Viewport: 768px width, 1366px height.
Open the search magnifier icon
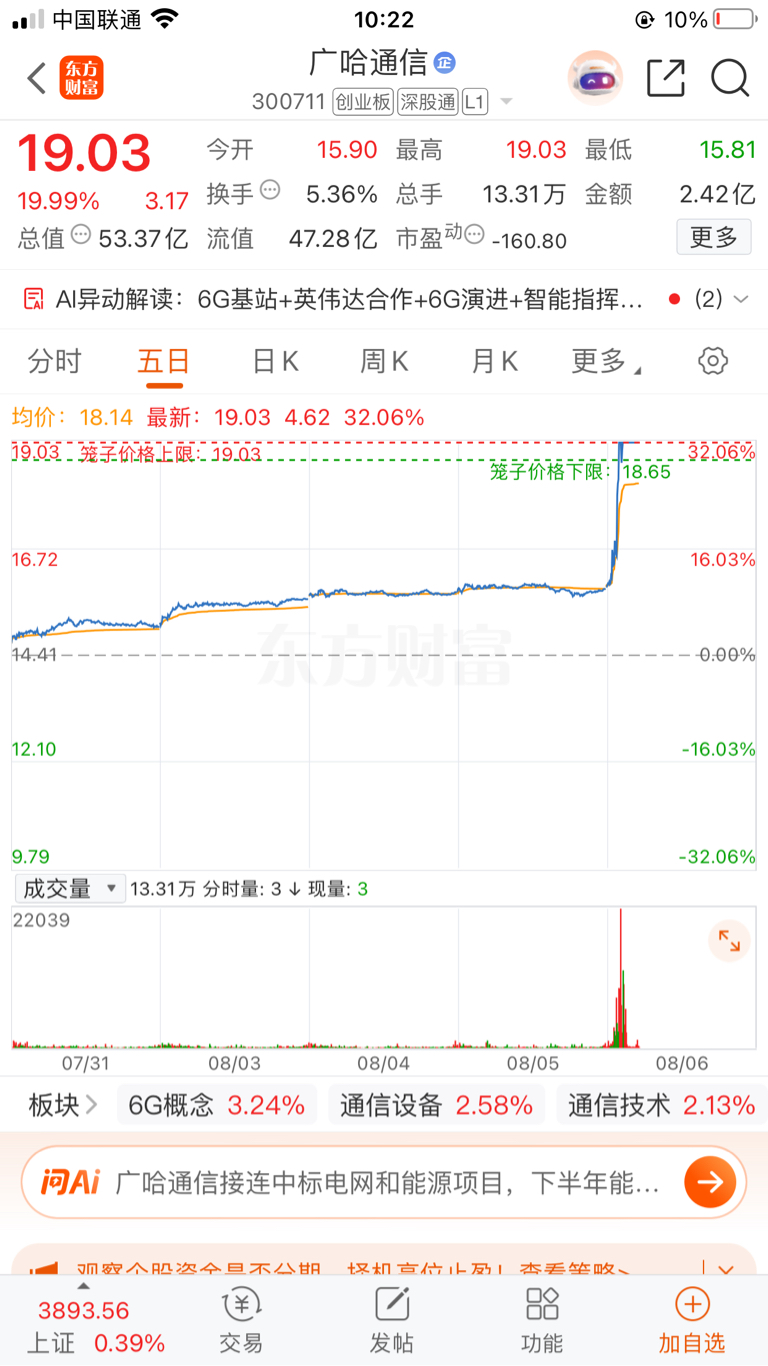pos(731,78)
